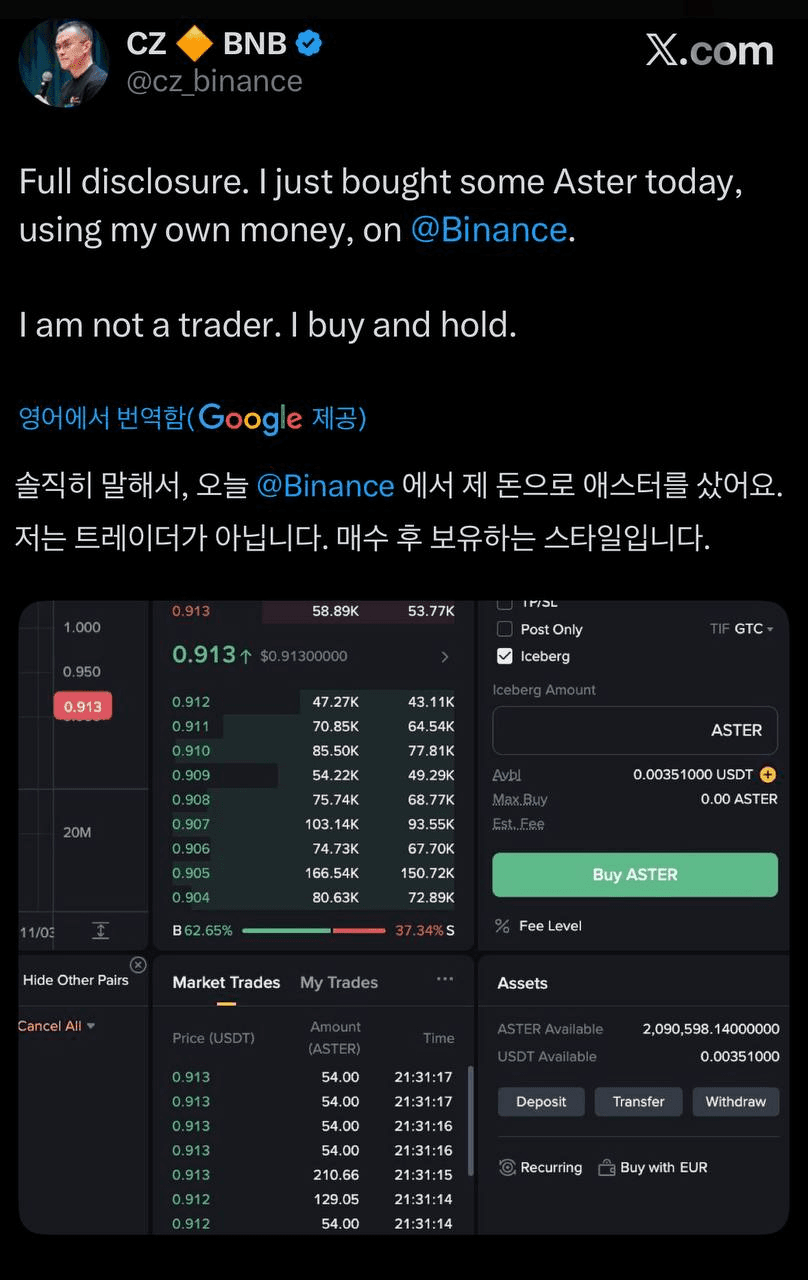This screenshot has height=1280, width=808.
Task: Click the chevron next to the 0.913 price
Action: click(x=446, y=657)
